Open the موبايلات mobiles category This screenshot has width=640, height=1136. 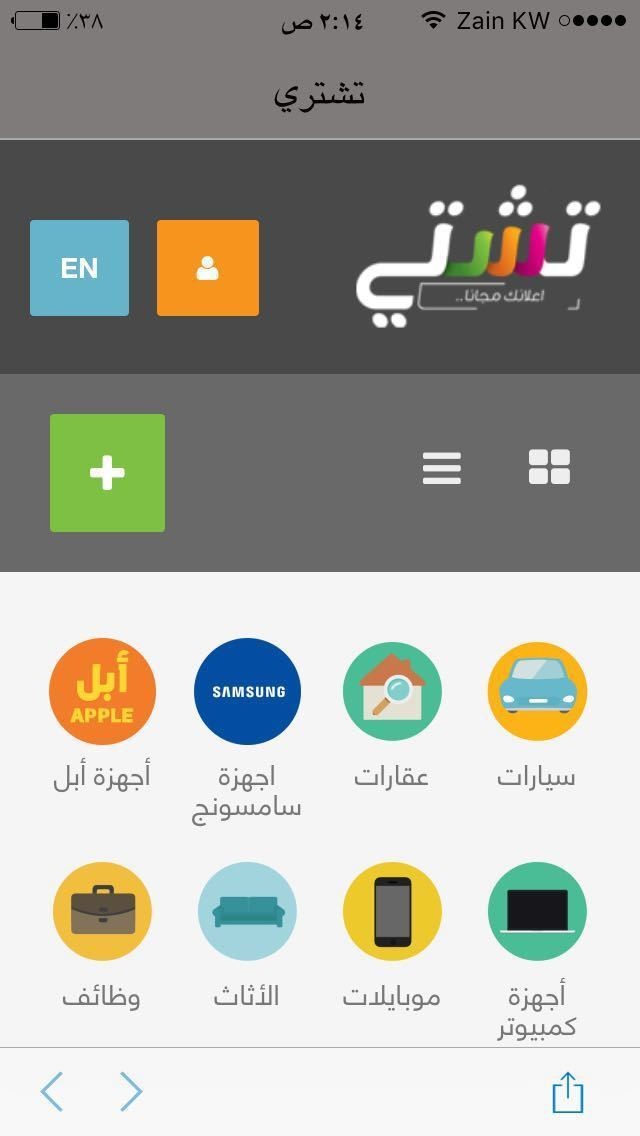click(x=392, y=912)
